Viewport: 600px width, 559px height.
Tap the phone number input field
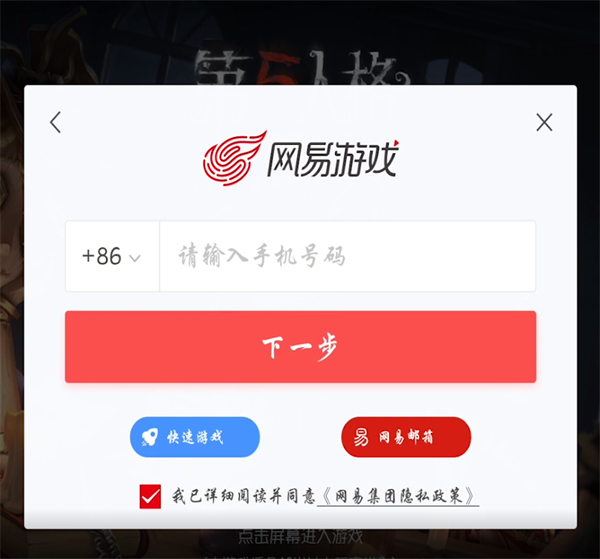coord(346,256)
